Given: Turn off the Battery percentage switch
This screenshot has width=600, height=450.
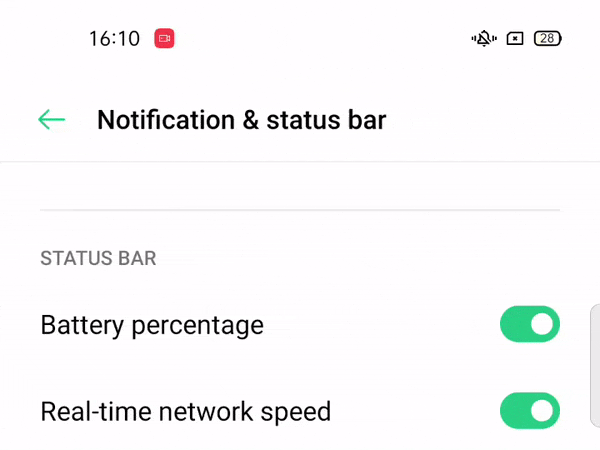Looking at the screenshot, I should (x=529, y=324).
